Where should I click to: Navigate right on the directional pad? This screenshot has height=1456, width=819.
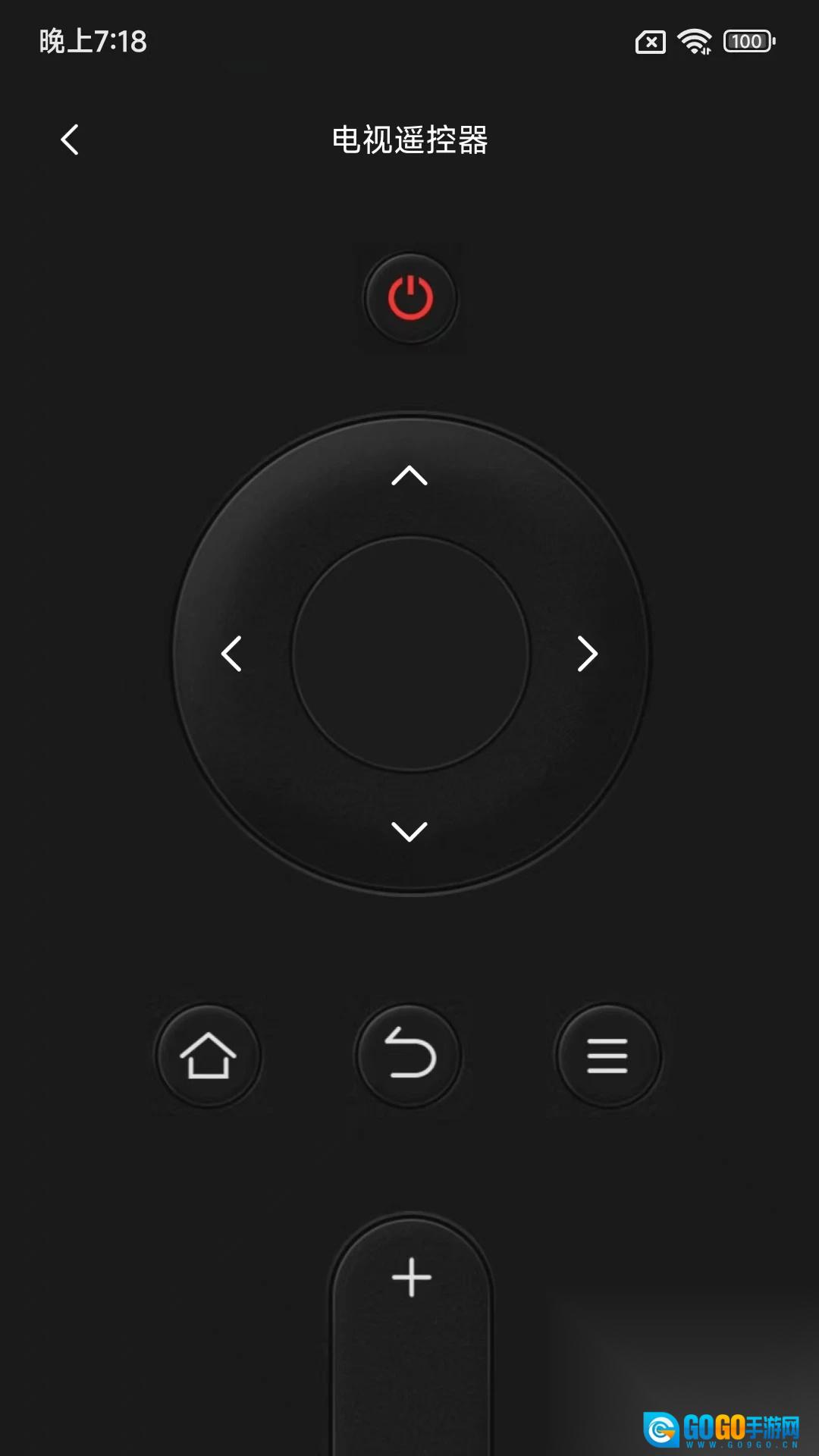(588, 654)
